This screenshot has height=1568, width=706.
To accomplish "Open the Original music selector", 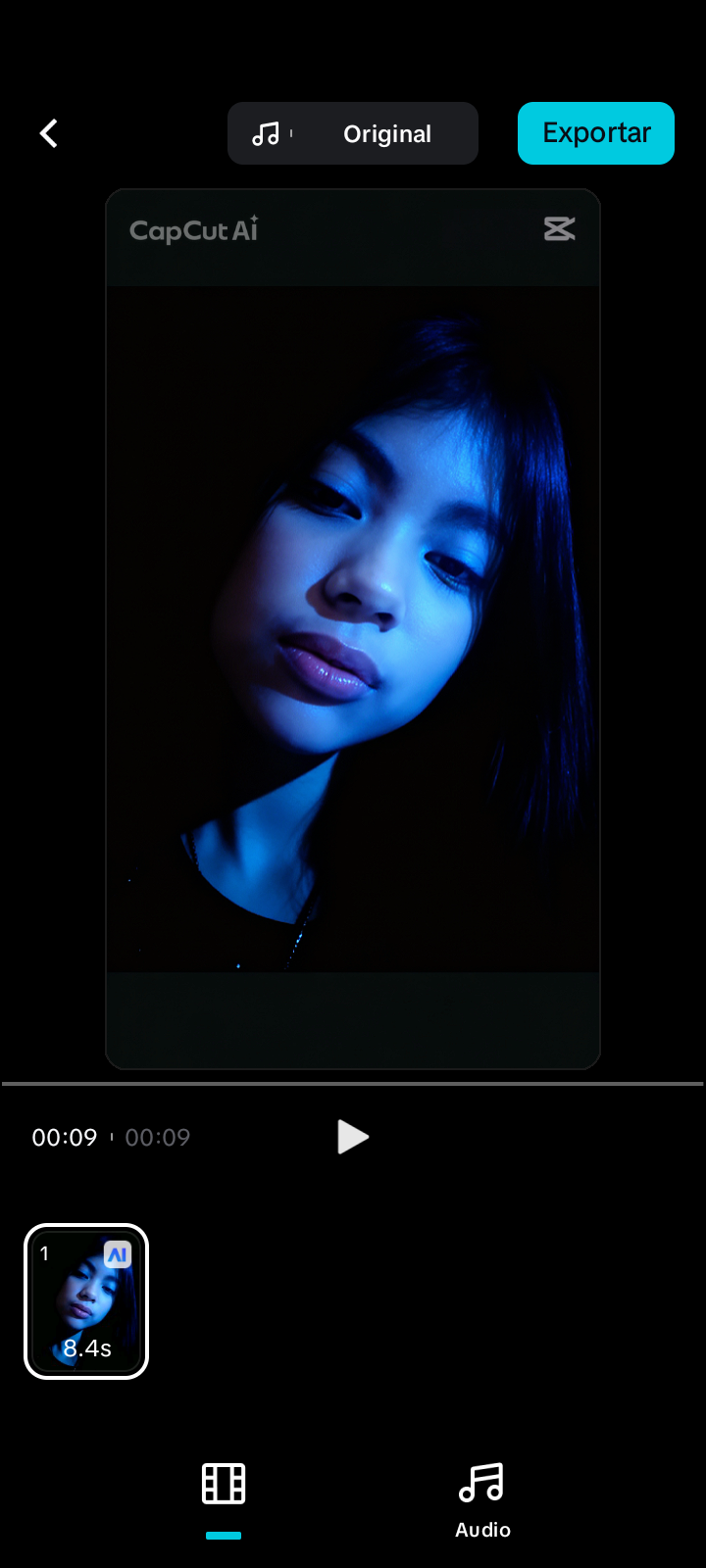I will click(x=353, y=133).
